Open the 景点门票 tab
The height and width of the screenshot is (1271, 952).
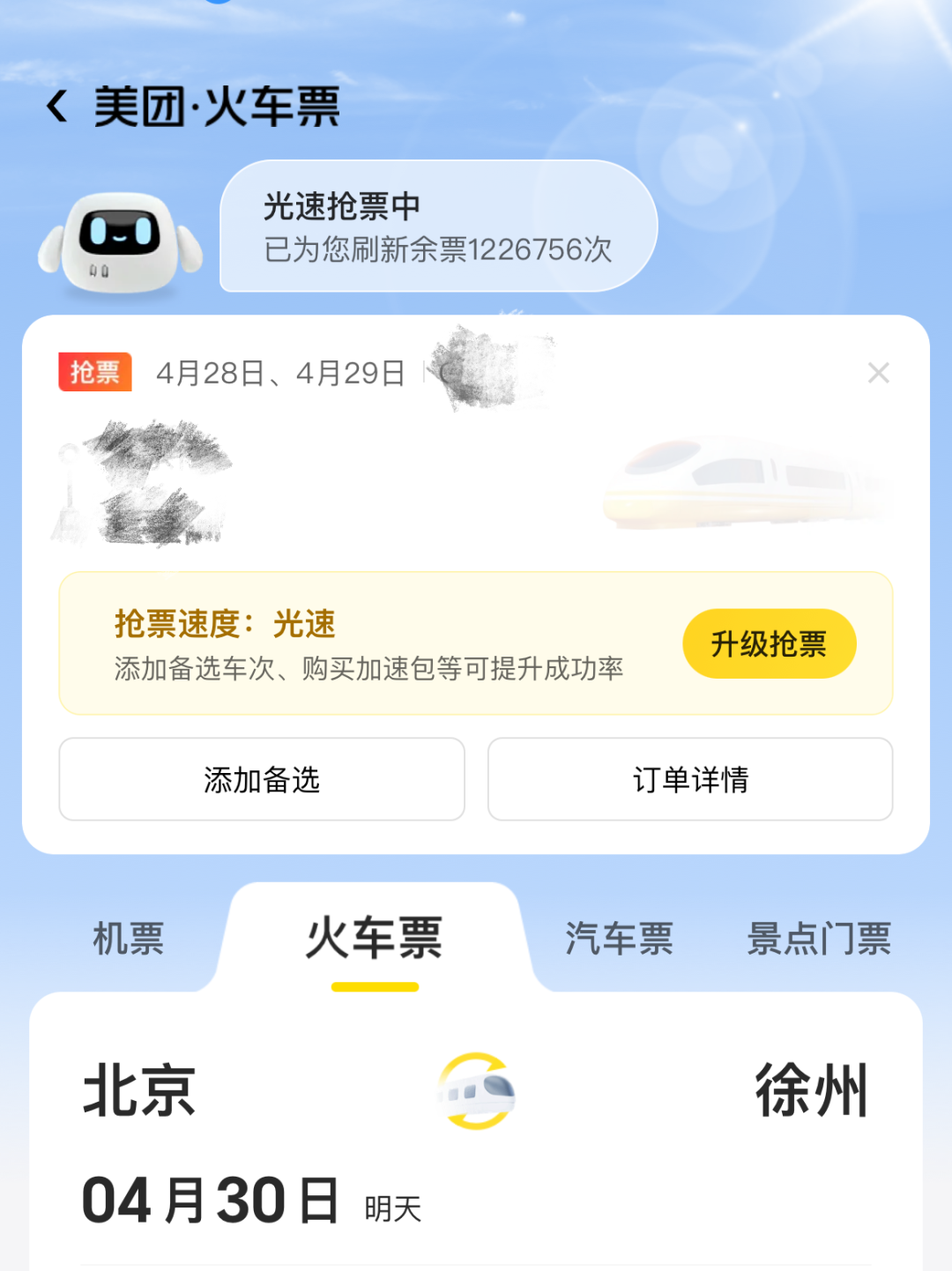819,939
